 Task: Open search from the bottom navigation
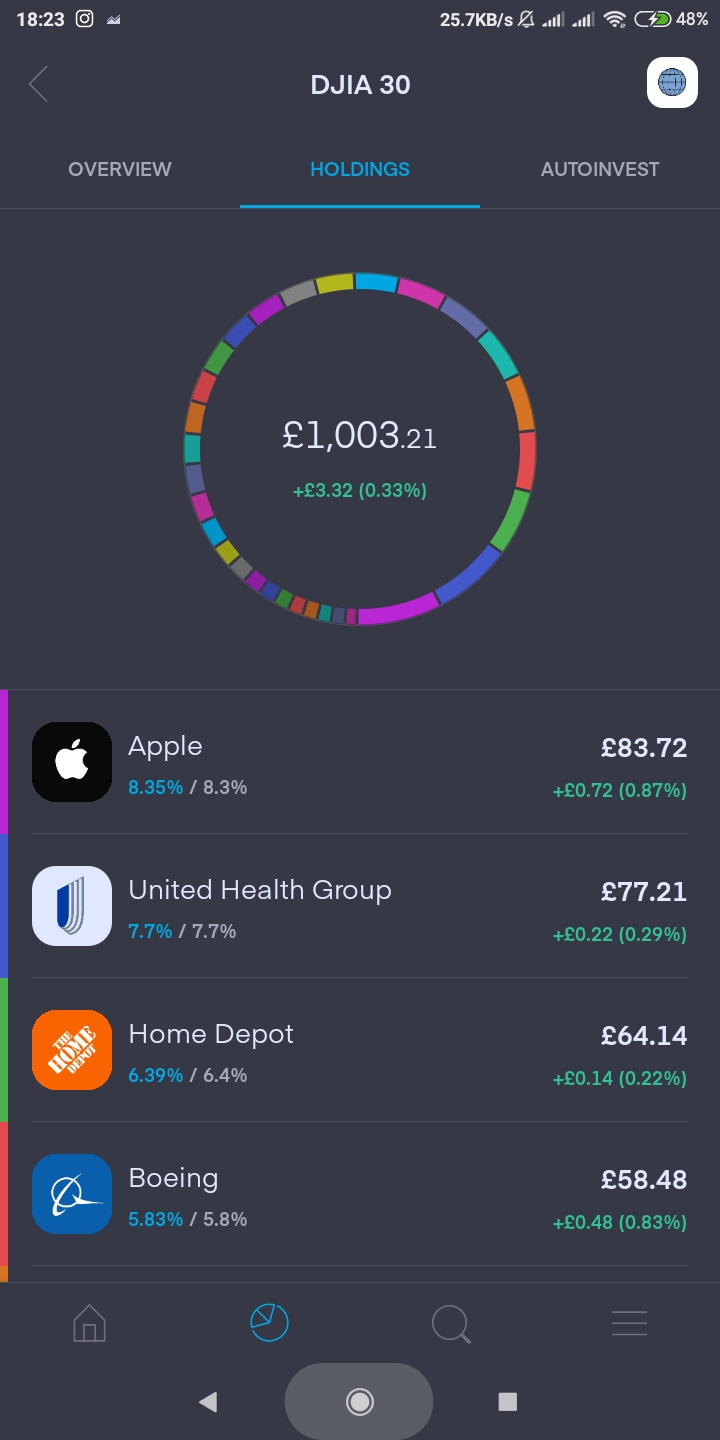coord(450,1324)
